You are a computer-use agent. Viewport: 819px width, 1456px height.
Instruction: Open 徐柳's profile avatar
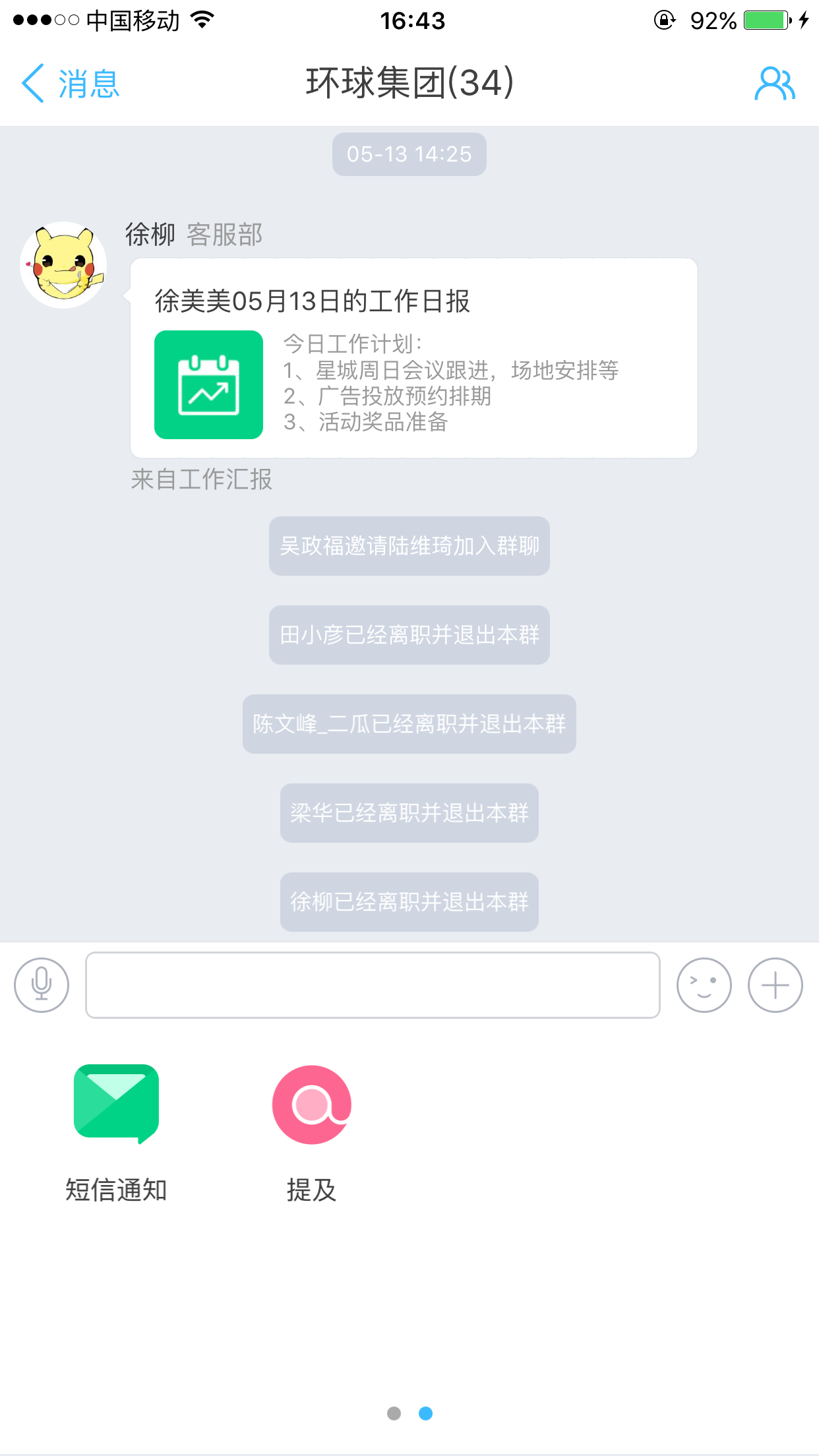pos(63,264)
